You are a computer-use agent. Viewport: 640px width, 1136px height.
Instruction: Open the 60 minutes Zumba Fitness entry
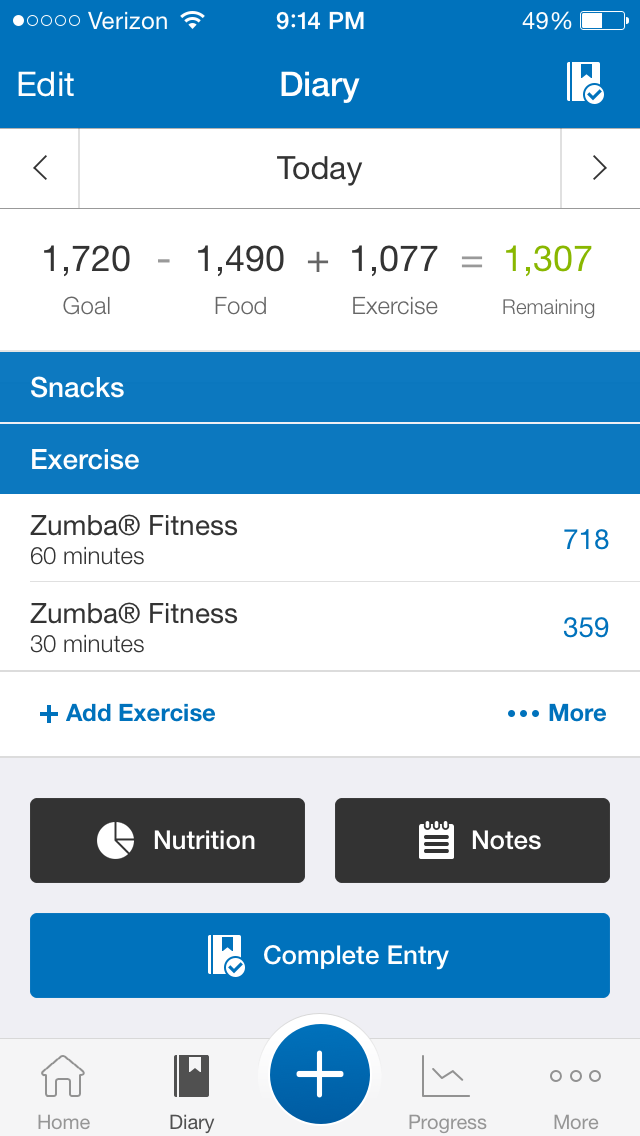click(x=320, y=538)
